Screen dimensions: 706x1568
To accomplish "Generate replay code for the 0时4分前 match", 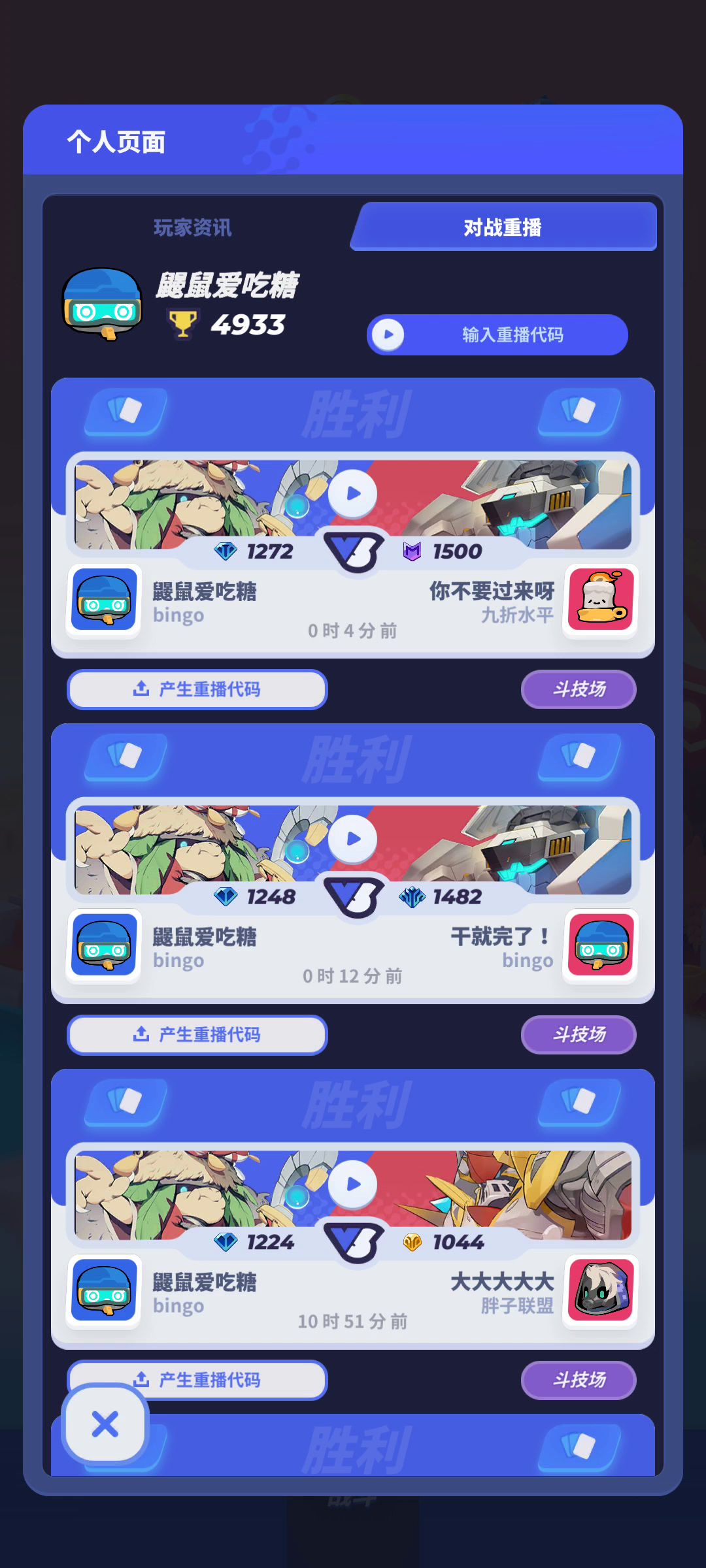I will pyautogui.click(x=197, y=689).
